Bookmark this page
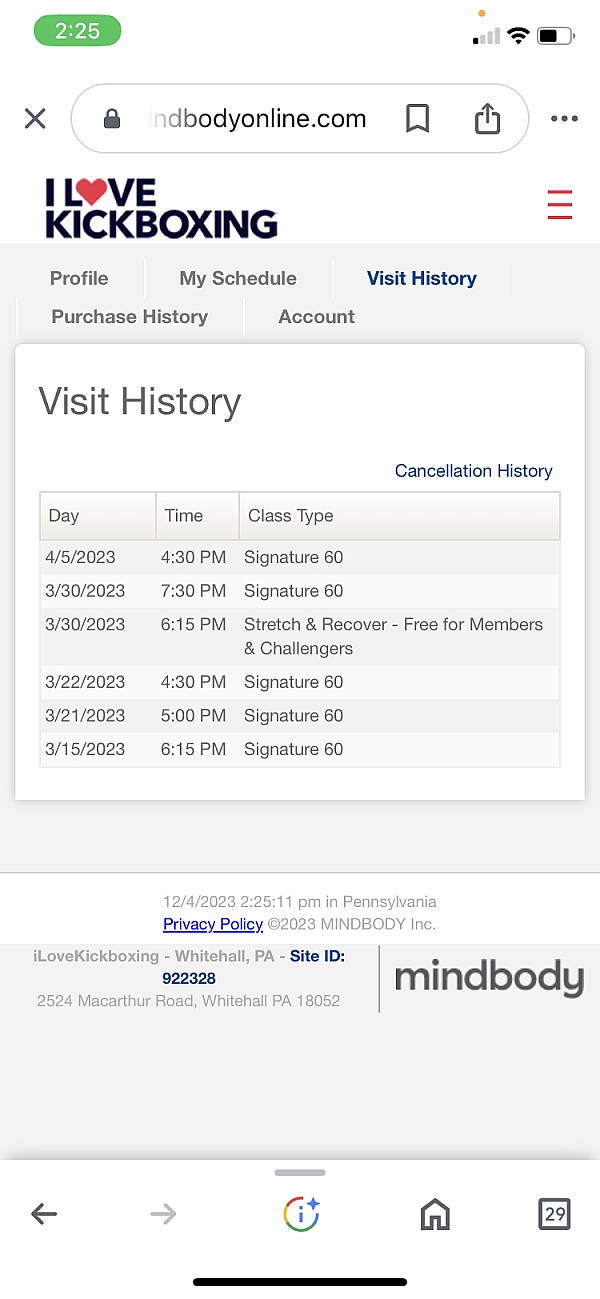This screenshot has width=600, height=1299. 418,119
